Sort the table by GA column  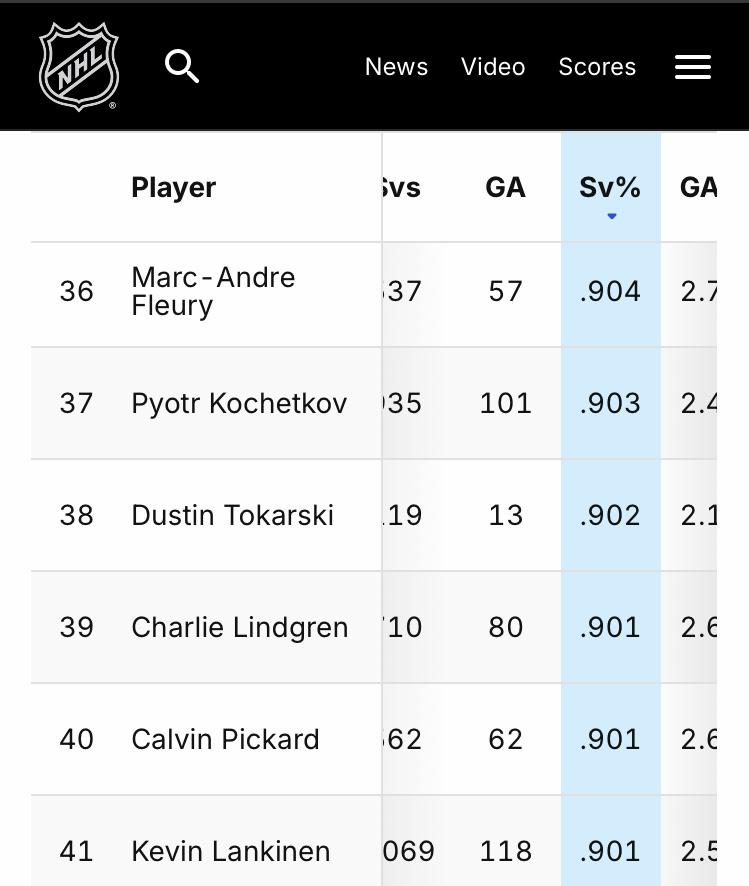click(505, 188)
